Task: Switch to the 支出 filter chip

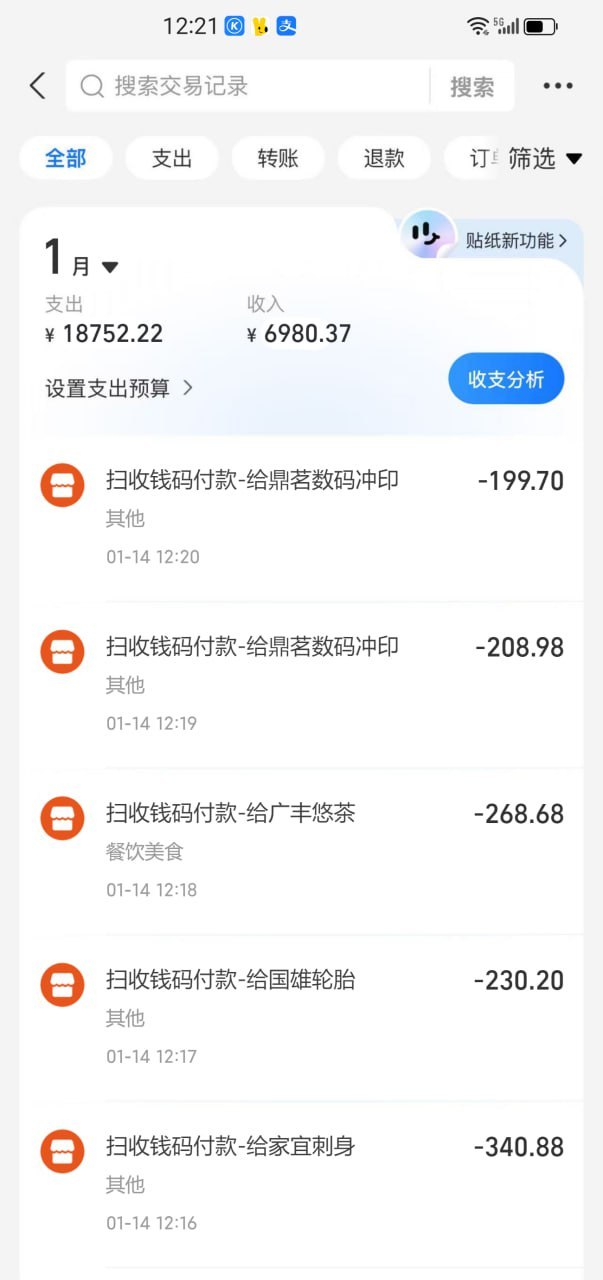Action: (x=172, y=158)
